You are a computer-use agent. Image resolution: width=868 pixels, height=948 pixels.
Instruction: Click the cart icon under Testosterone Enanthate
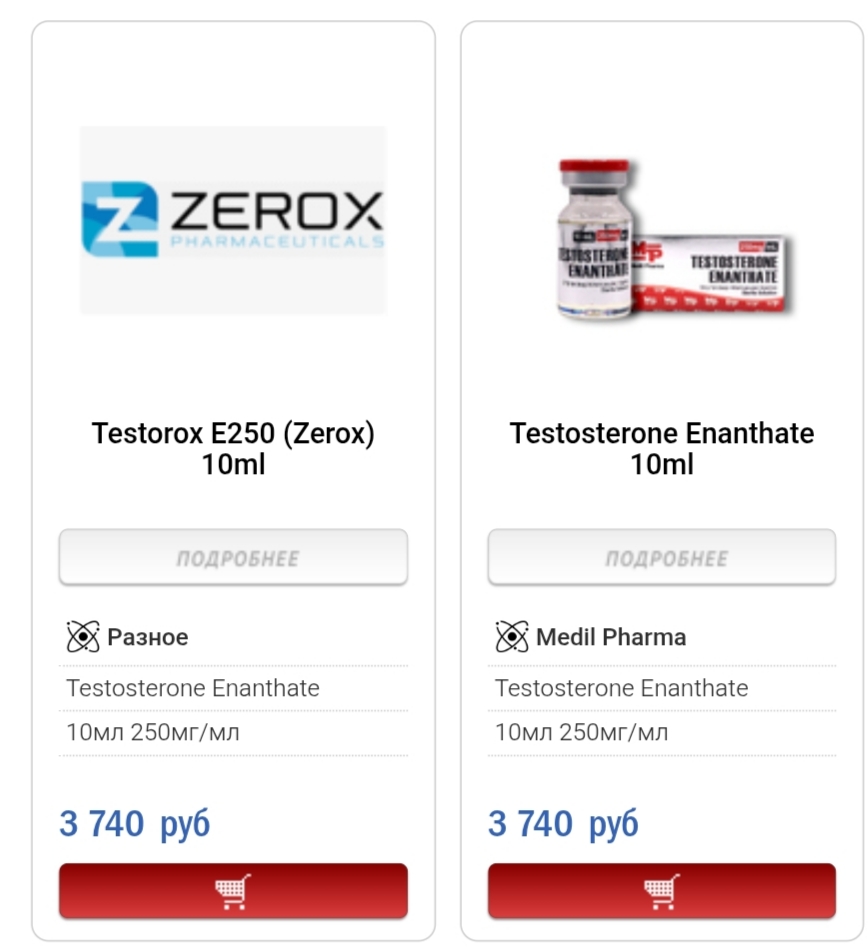[662, 889]
